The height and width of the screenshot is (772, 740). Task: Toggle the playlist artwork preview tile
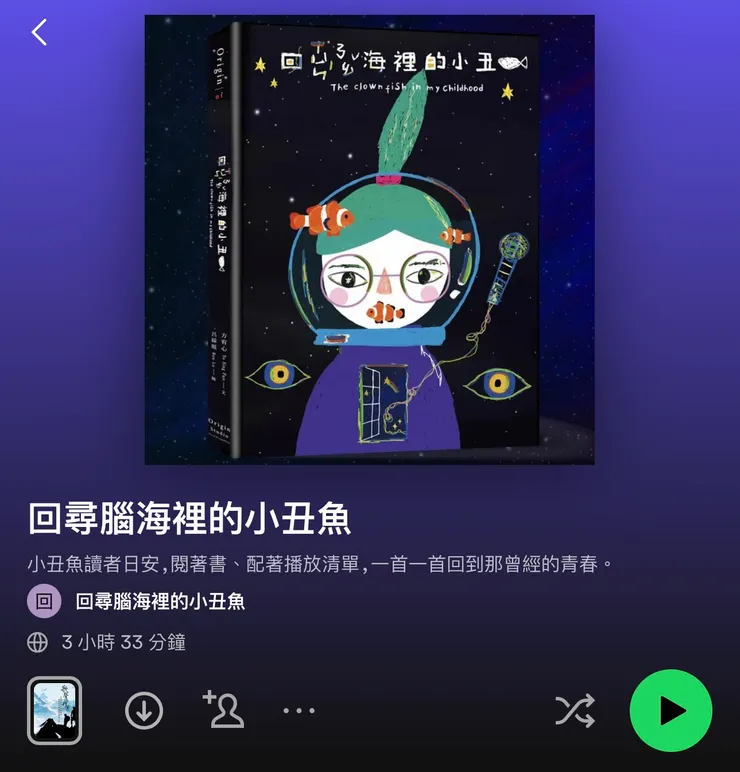[x=55, y=710]
